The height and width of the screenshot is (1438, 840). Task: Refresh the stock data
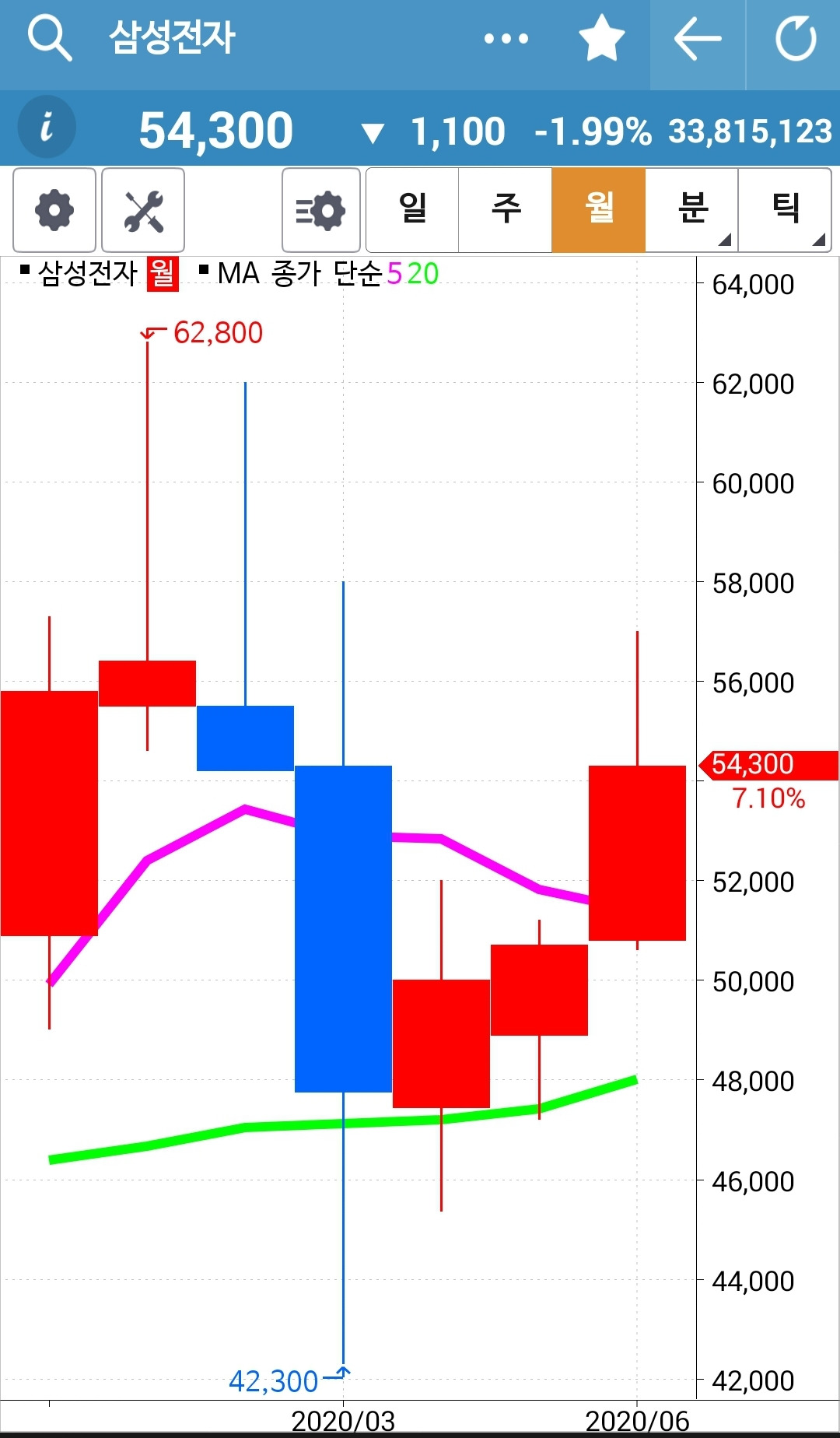795,39
